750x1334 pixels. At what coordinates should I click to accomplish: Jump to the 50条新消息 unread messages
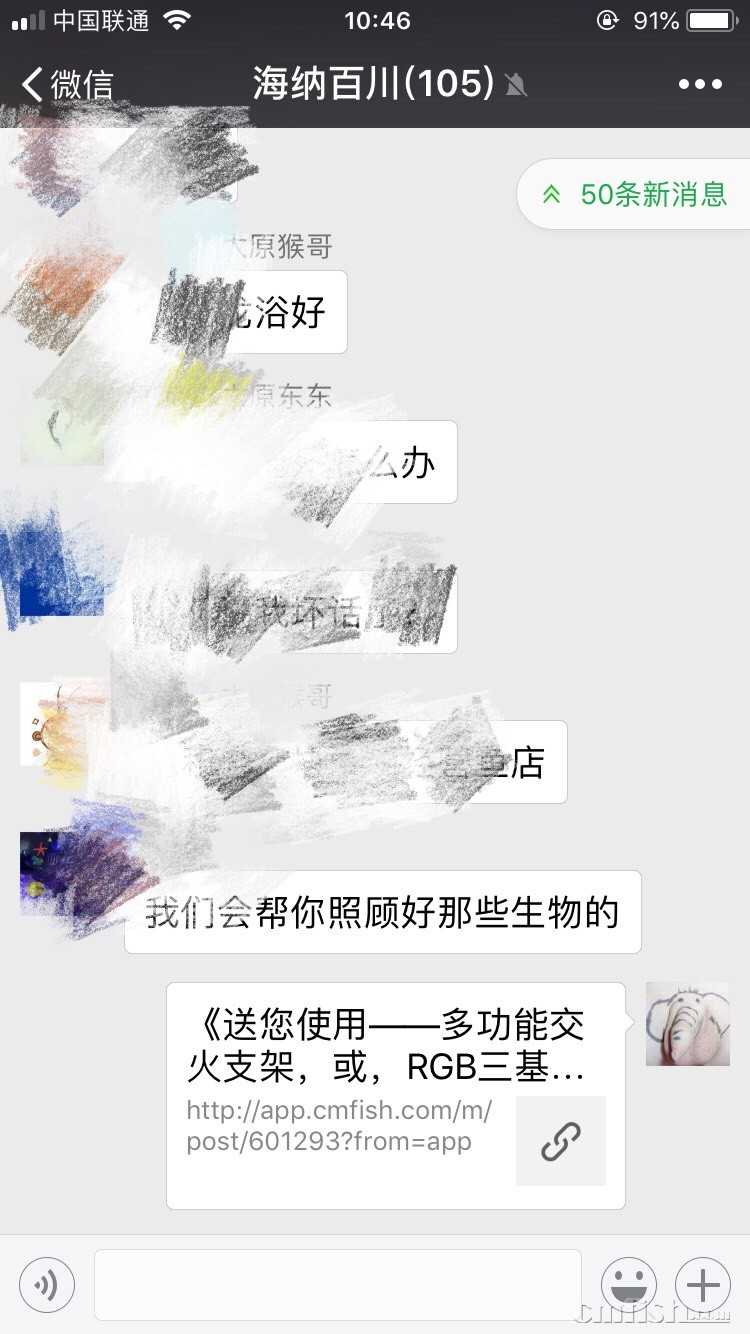tap(636, 194)
